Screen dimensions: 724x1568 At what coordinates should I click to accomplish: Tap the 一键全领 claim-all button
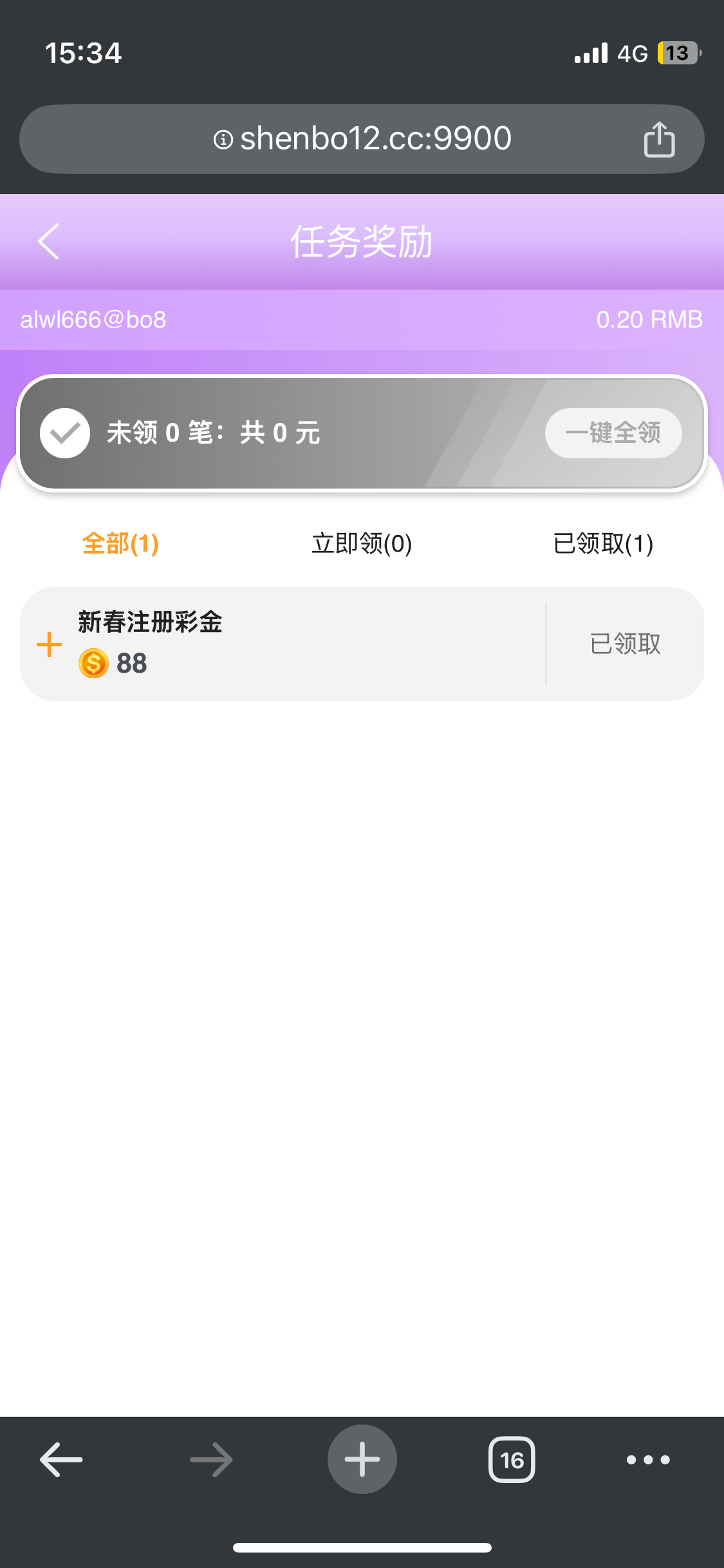613,433
